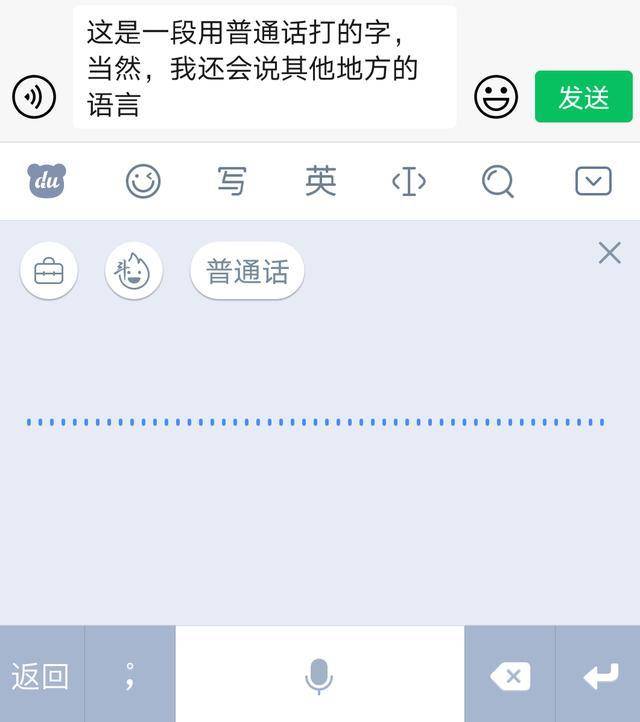
Task: Tap the green 发送 send button
Action: point(583,97)
